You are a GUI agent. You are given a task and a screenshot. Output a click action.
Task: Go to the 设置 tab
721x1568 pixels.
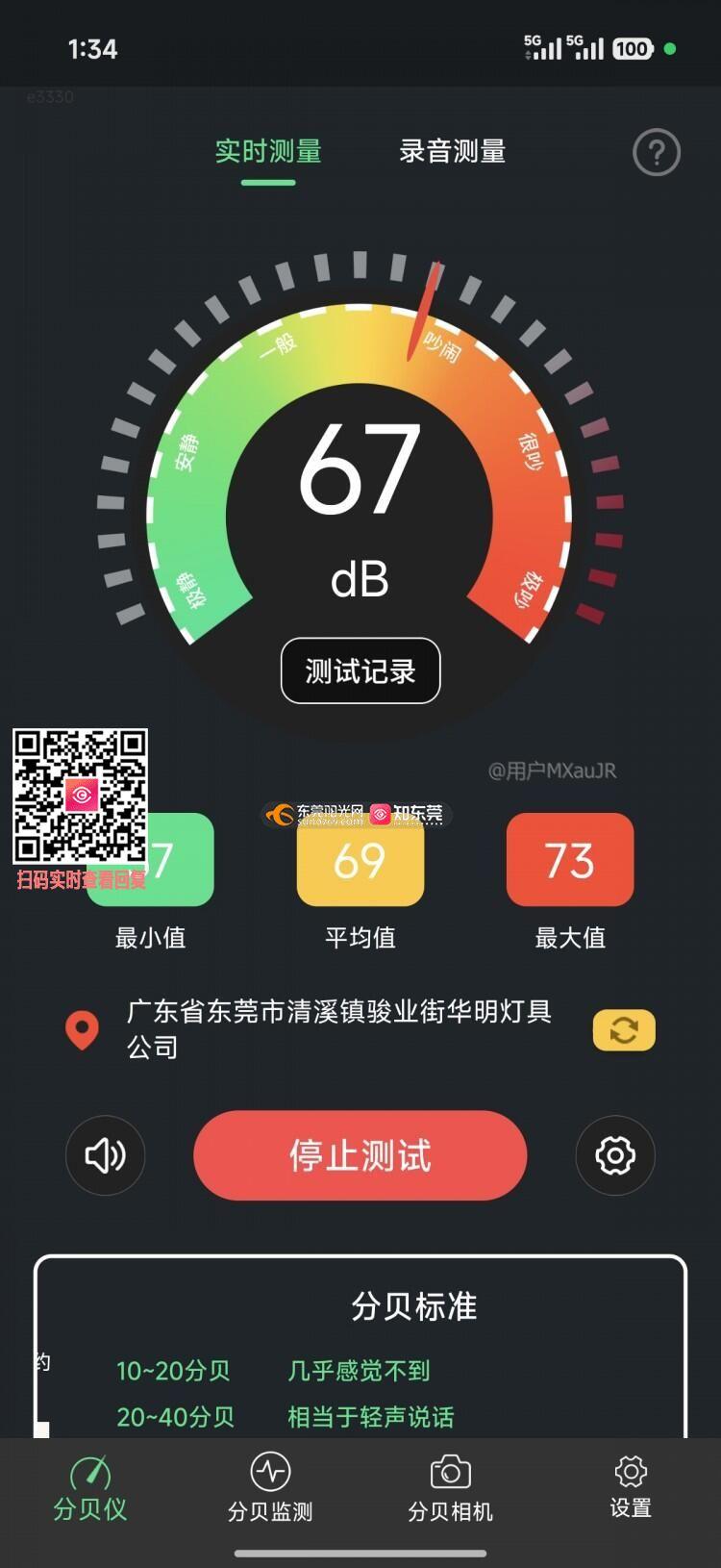[631, 1487]
